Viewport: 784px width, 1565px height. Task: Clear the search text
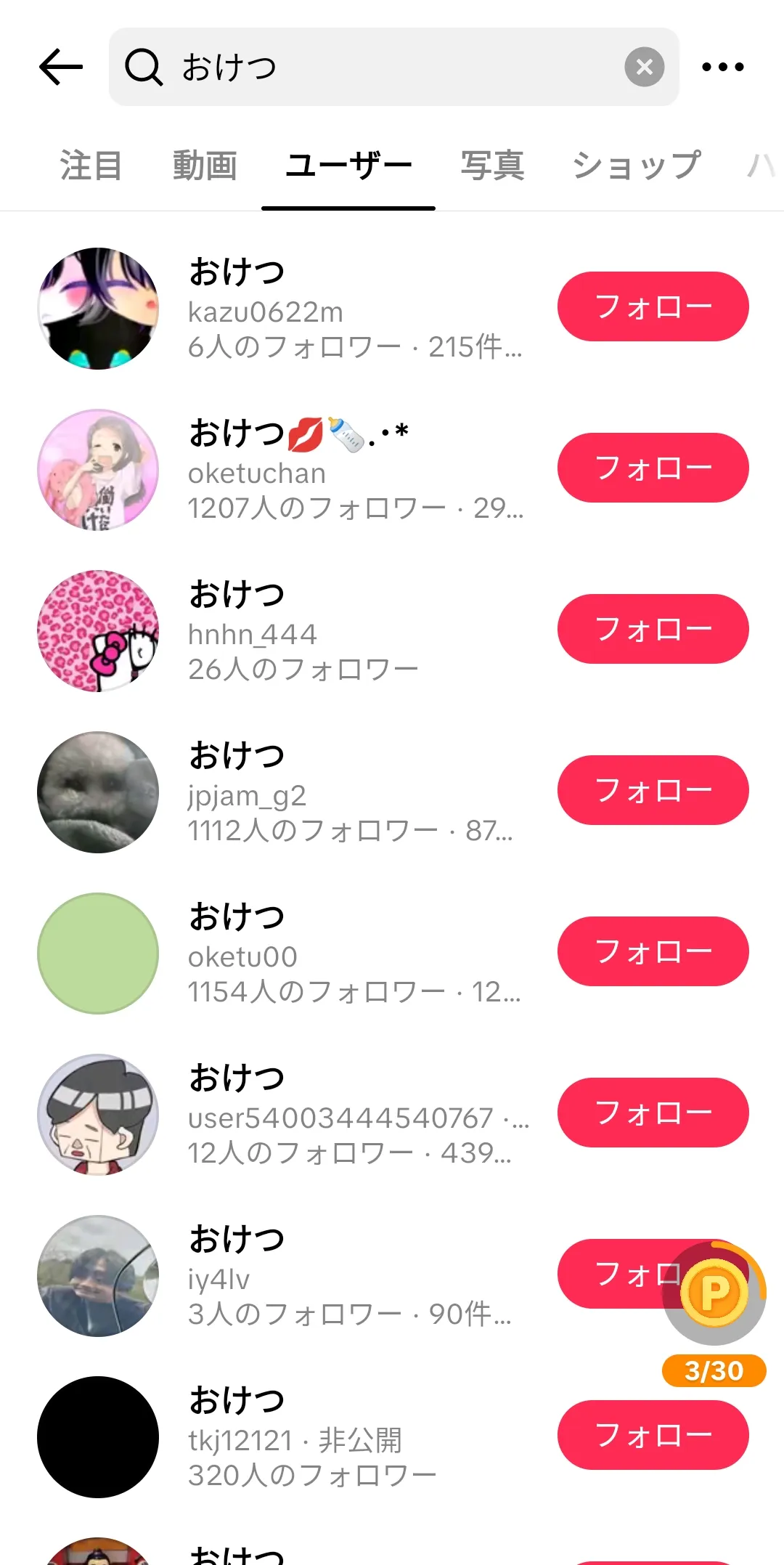pos(644,67)
